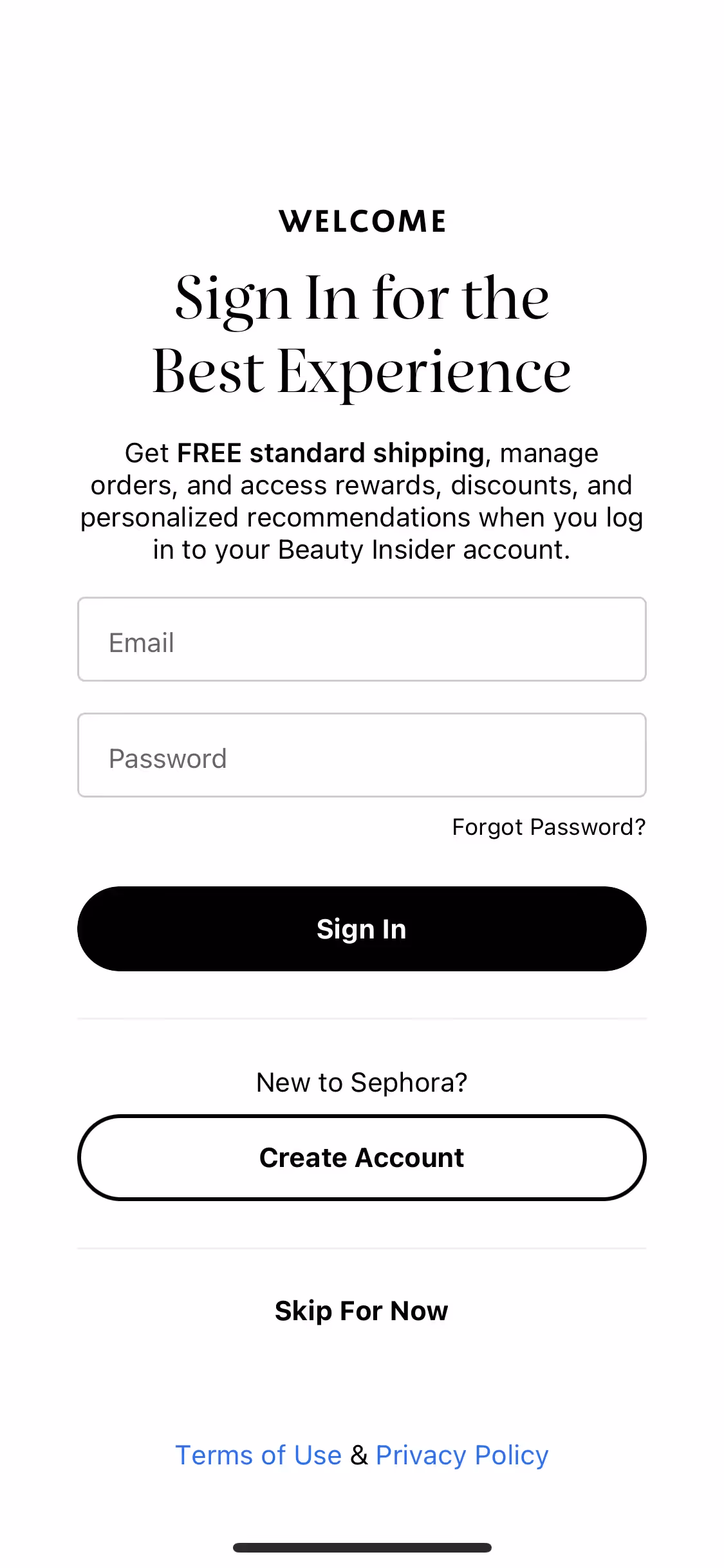Tap the black Sign In button
This screenshot has height=1568, width=724.
(x=362, y=929)
